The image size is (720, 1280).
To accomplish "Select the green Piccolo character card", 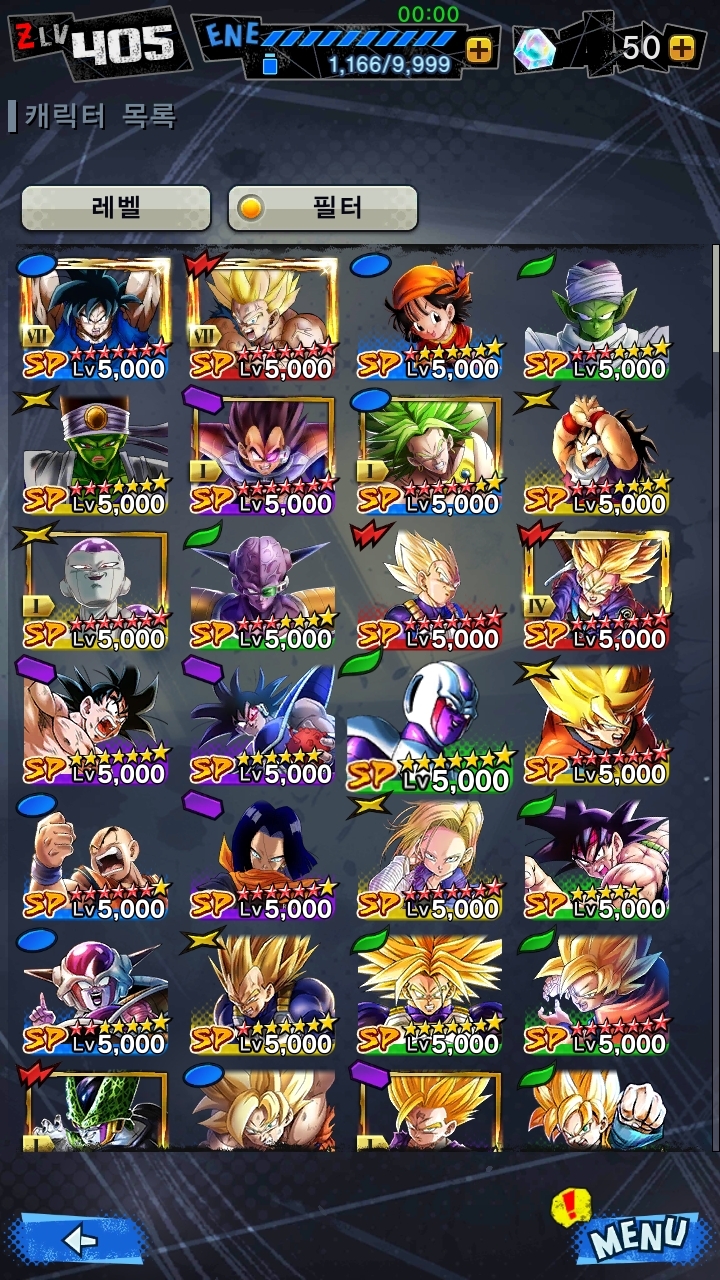I will point(597,320).
